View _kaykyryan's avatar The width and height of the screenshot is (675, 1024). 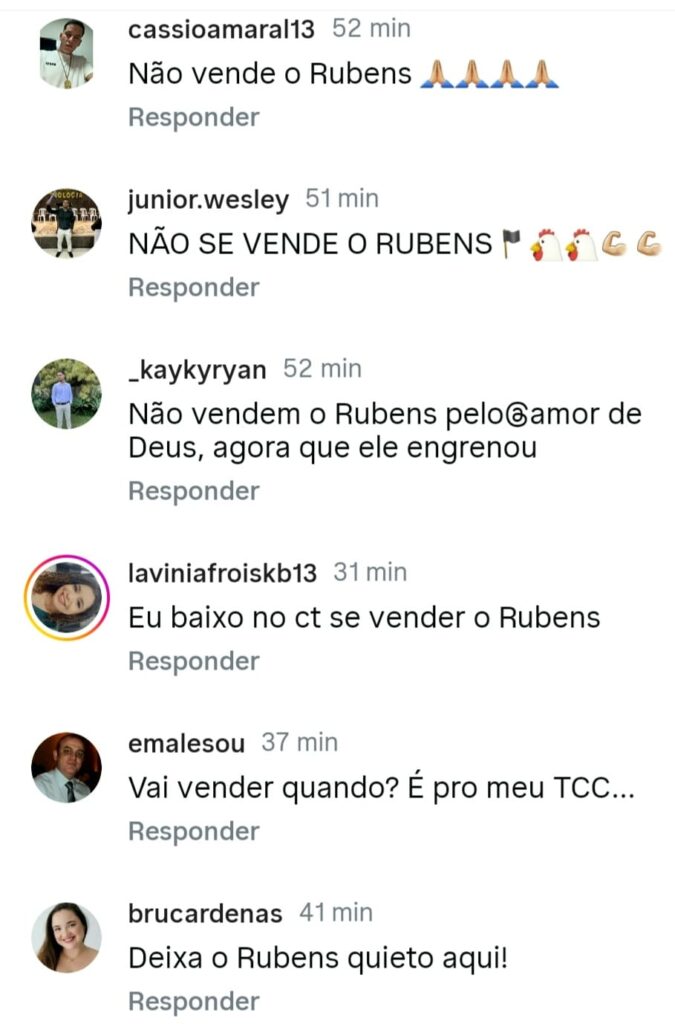(x=66, y=394)
